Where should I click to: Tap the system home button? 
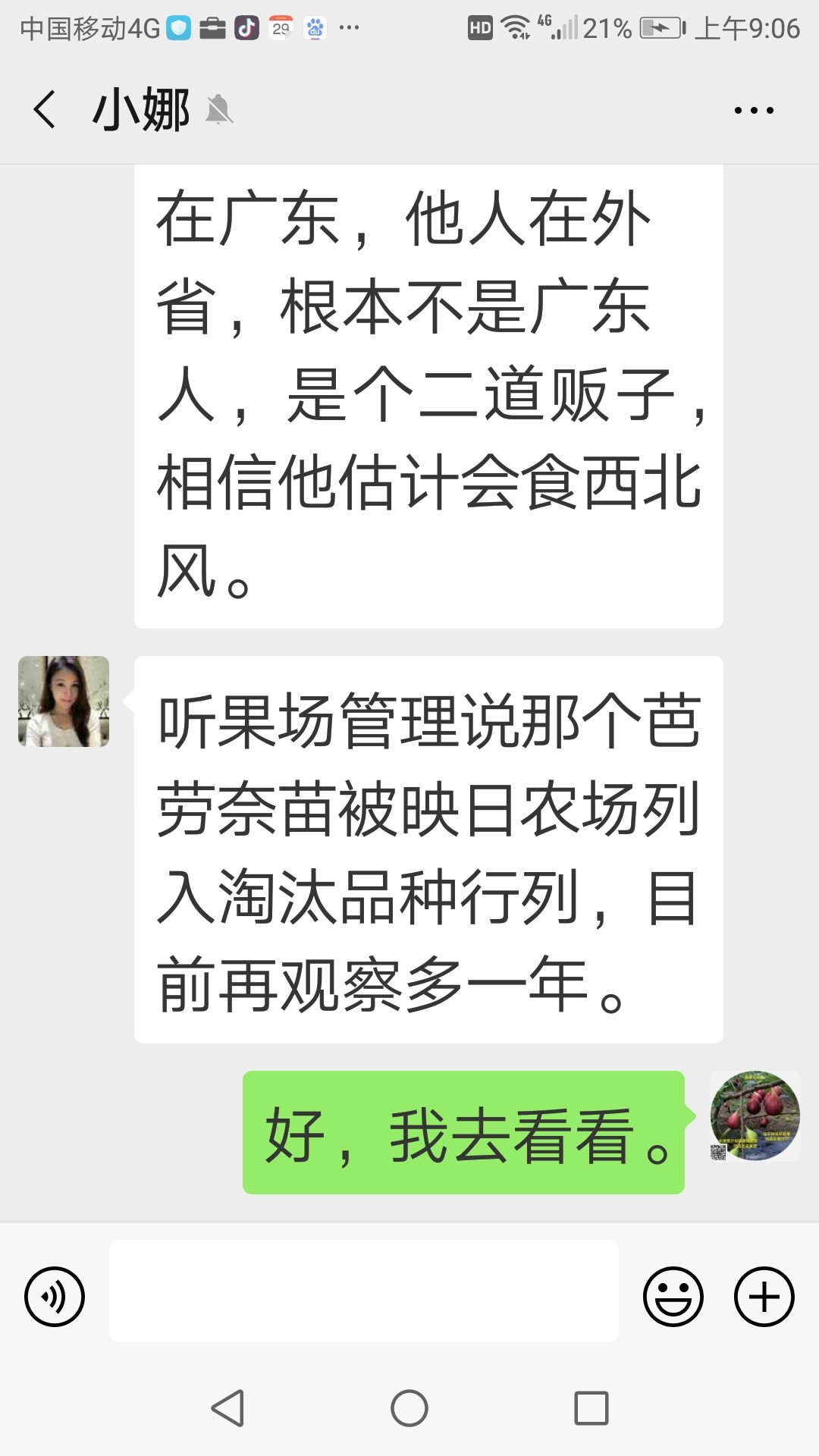[x=409, y=1408]
